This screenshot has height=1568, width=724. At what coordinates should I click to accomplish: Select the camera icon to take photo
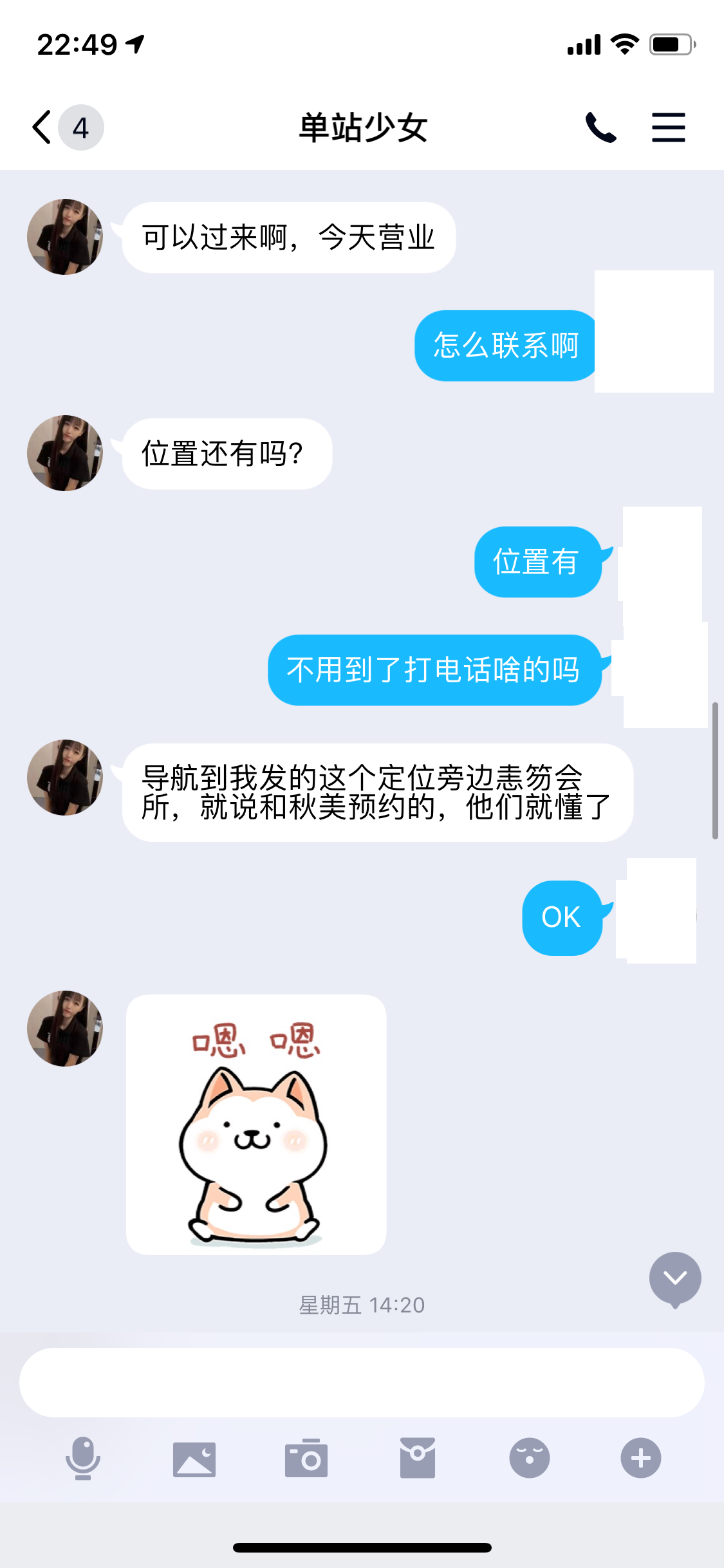(306, 1461)
